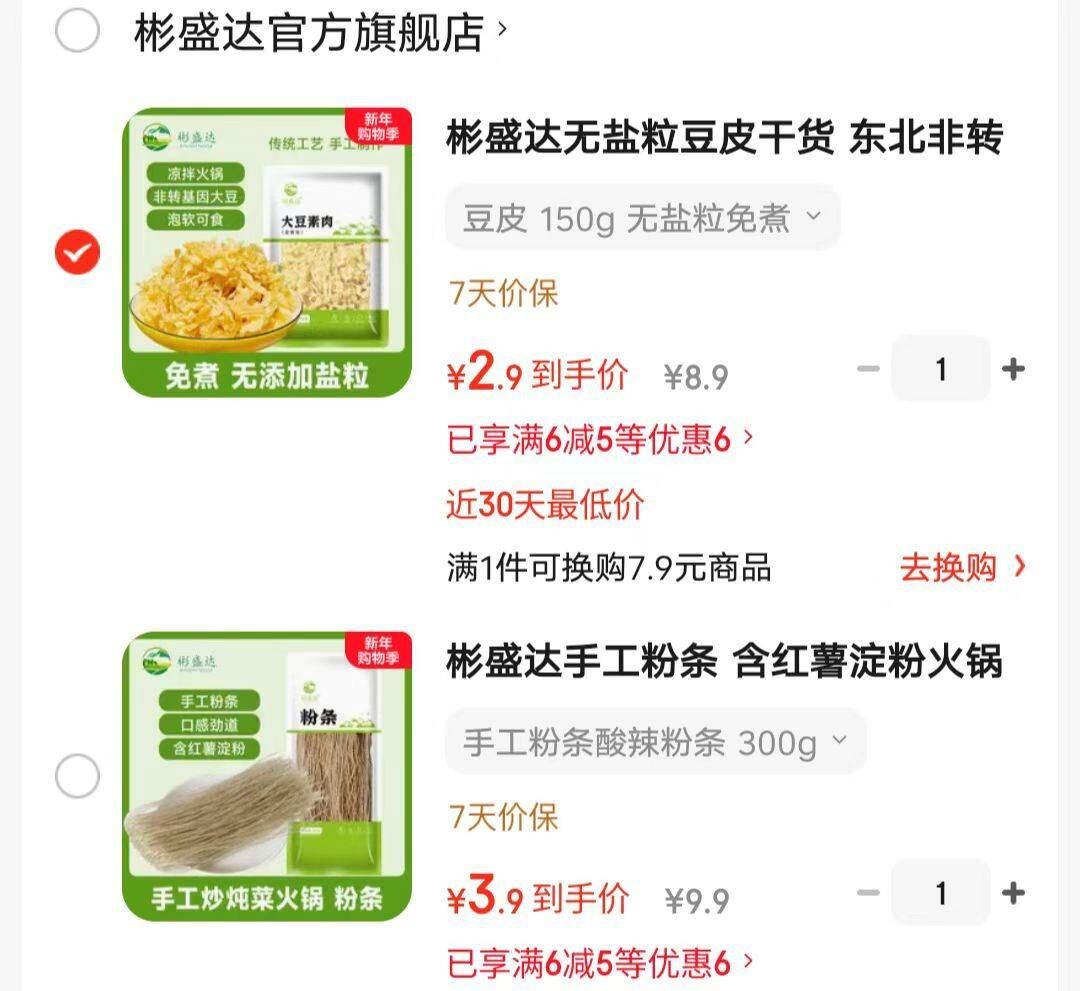Edit the quantity field for 手工粉条
This screenshot has width=1080, height=991.
[x=940, y=893]
